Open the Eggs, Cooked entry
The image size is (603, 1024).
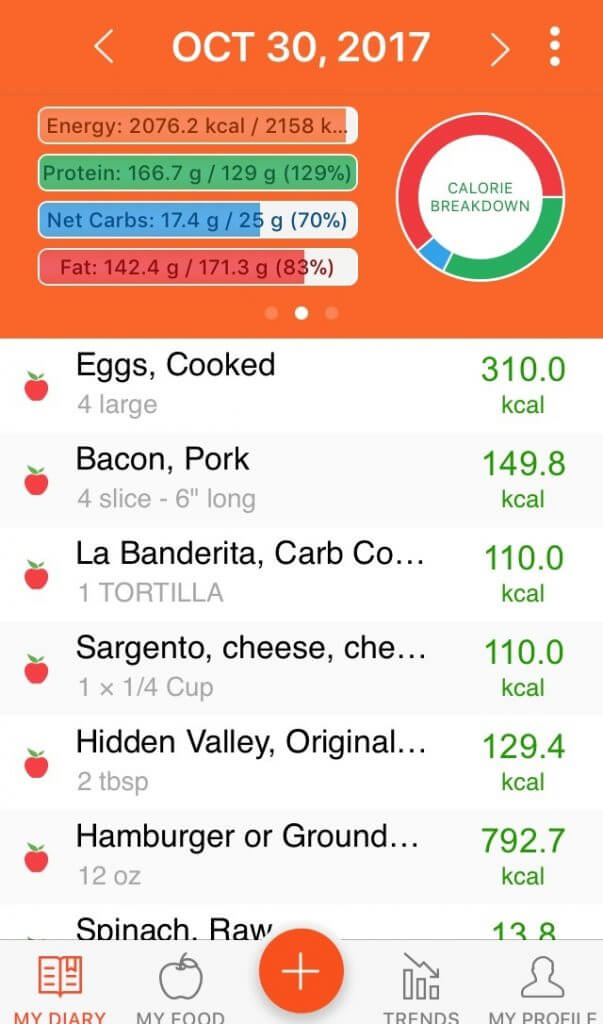pos(301,386)
